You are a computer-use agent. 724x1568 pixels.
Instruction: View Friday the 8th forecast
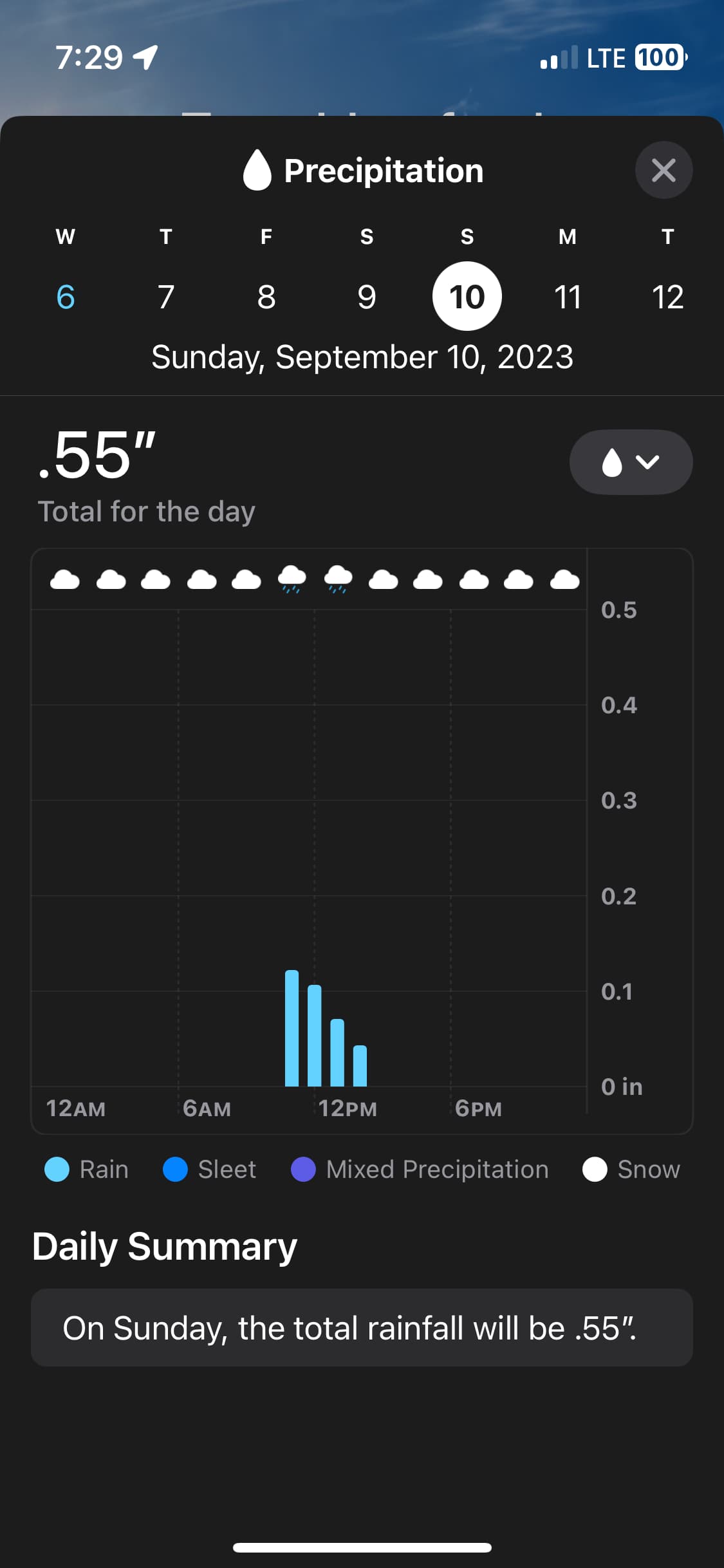tap(266, 297)
